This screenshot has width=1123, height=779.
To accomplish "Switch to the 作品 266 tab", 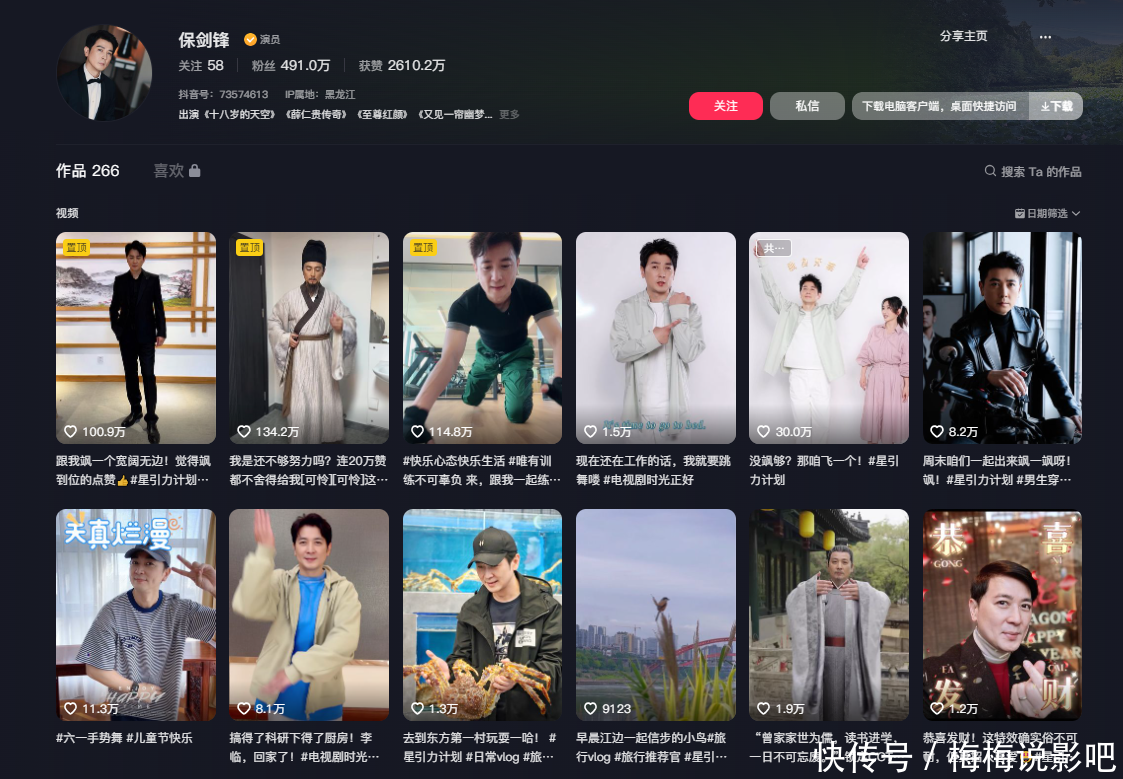I will point(88,171).
